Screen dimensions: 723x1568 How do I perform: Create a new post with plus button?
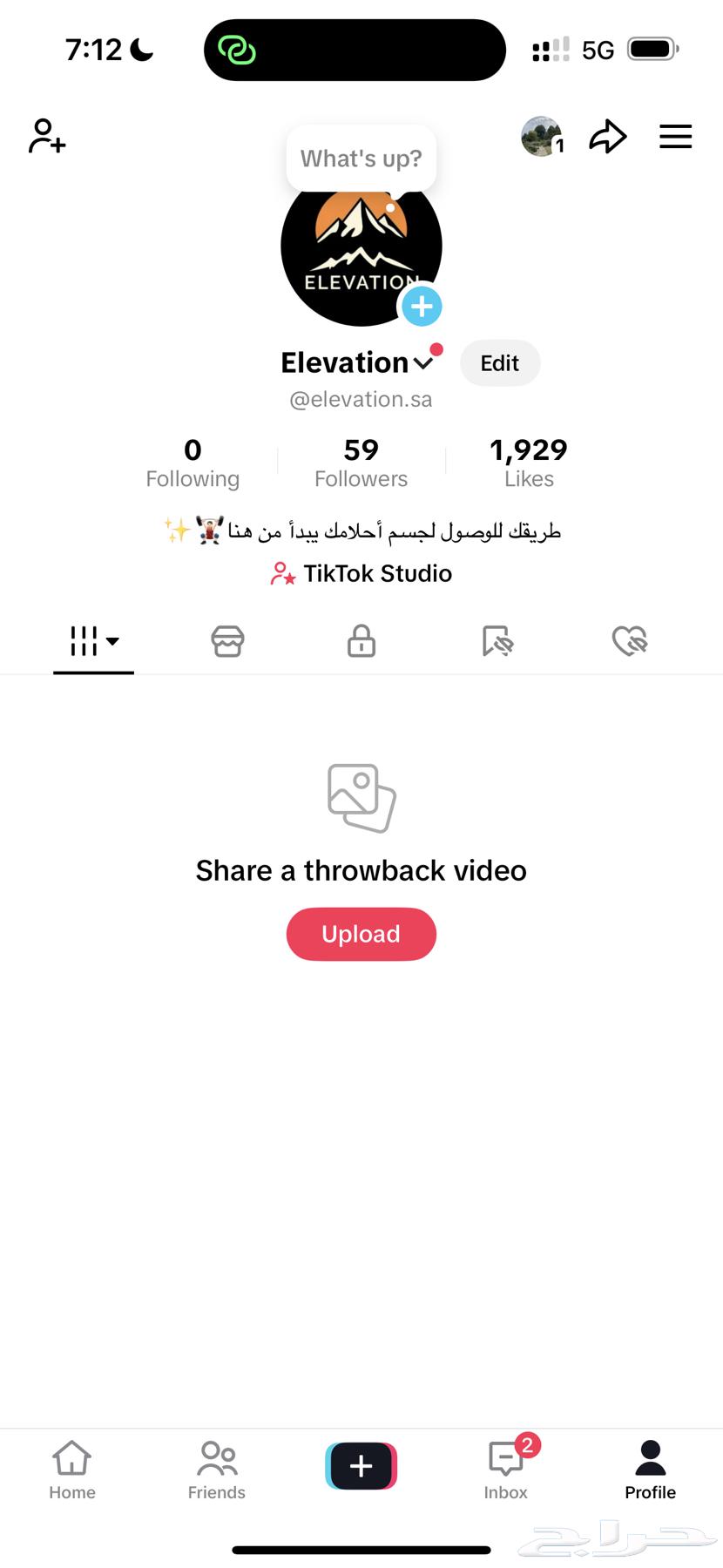(361, 1466)
